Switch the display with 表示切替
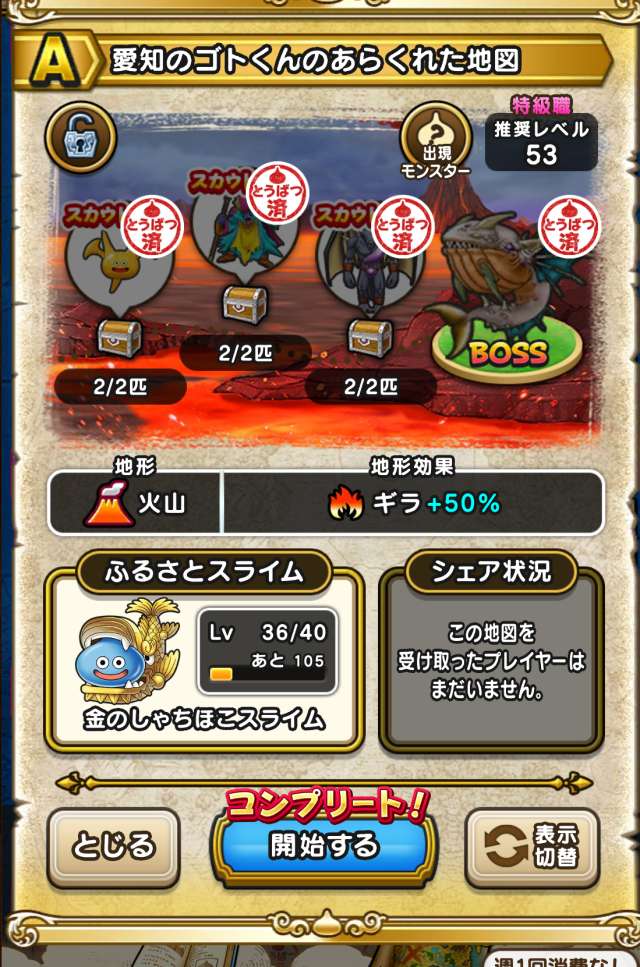Screen dimensions: 640x967 point(533,846)
